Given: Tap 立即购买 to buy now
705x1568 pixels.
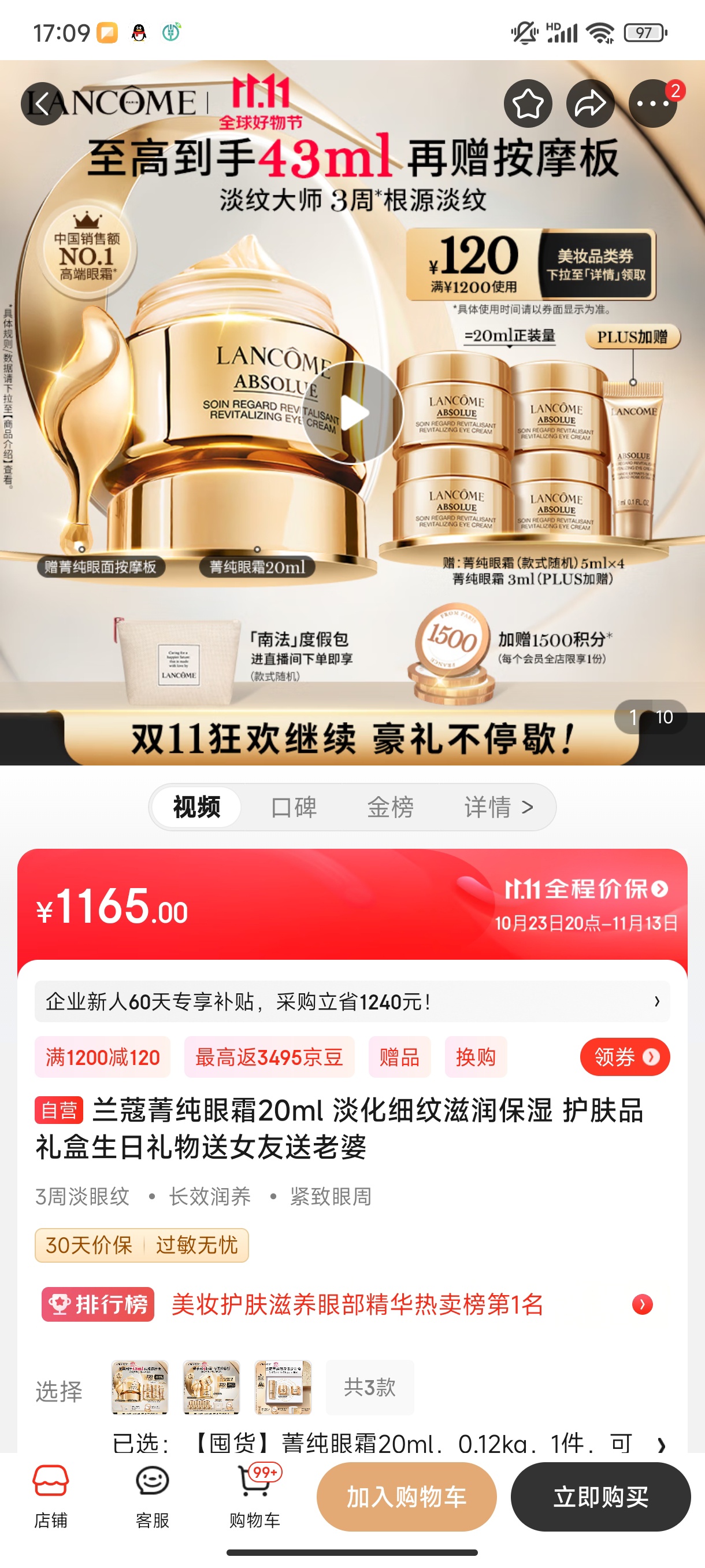Looking at the screenshot, I should [600, 1497].
